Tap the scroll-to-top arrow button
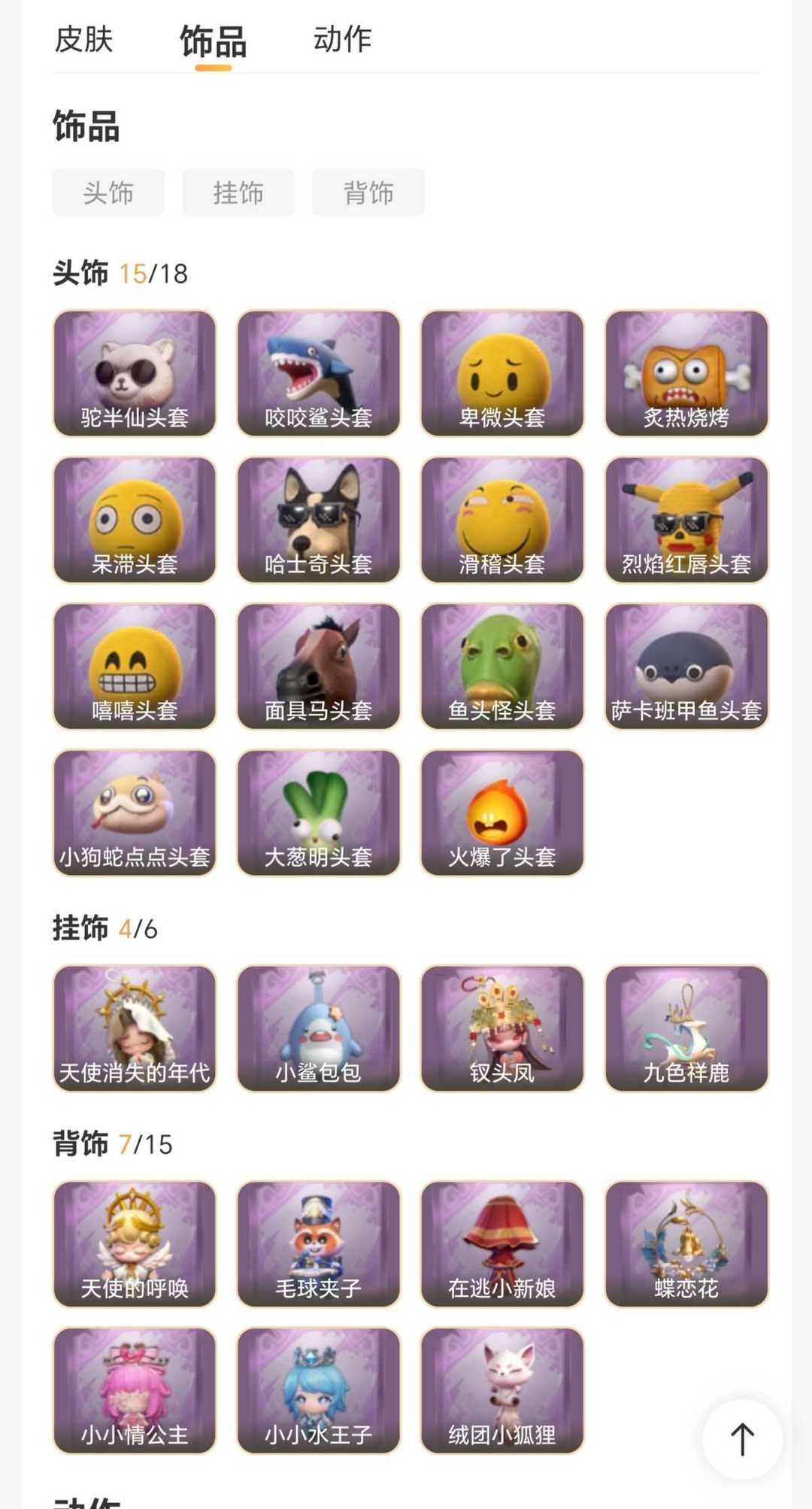This screenshot has height=1509, width=812. (x=742, y=1439)
